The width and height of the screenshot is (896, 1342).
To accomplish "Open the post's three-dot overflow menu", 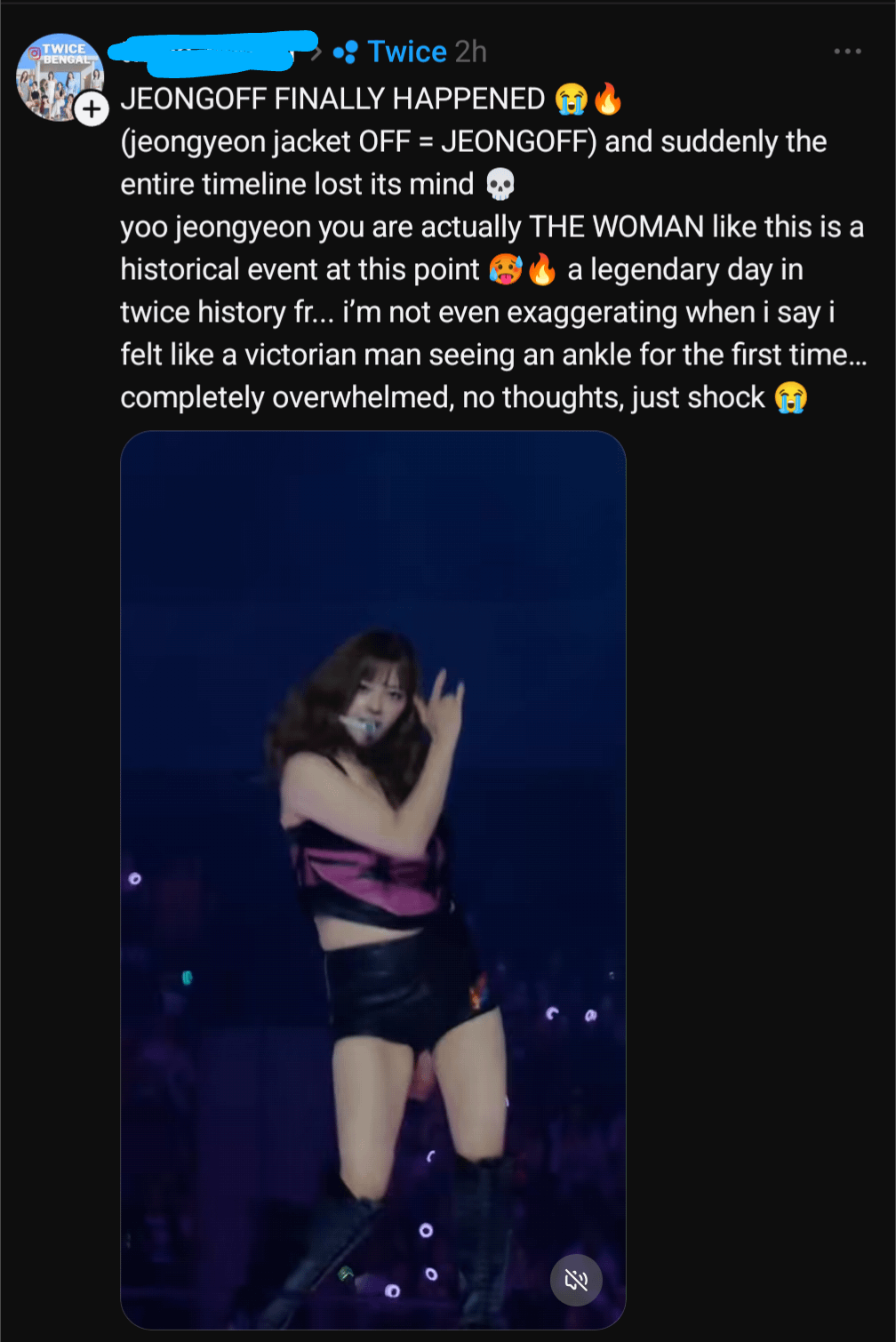I will (847, 52).
